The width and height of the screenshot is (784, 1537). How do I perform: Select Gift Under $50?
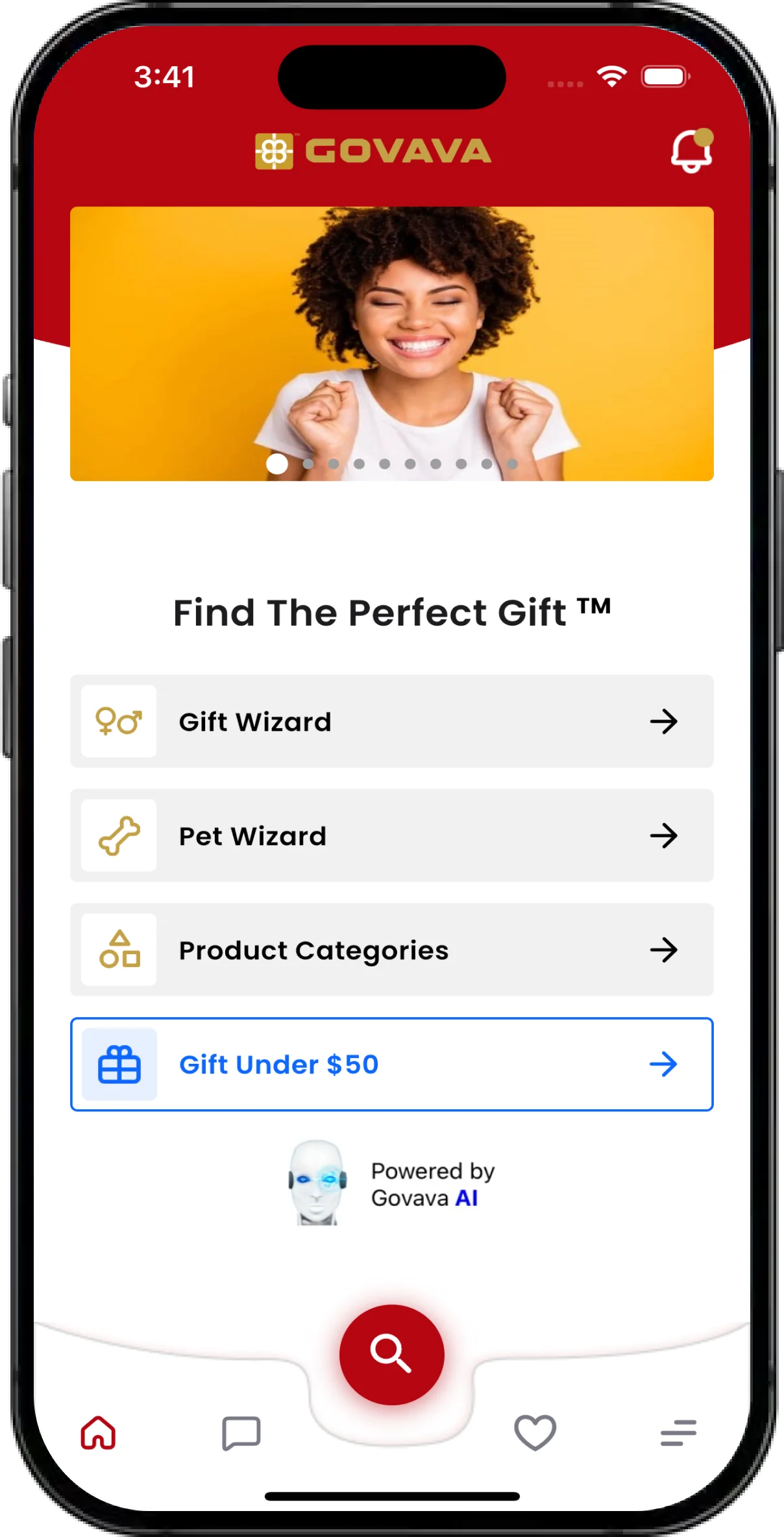[x=392, y=1064]
